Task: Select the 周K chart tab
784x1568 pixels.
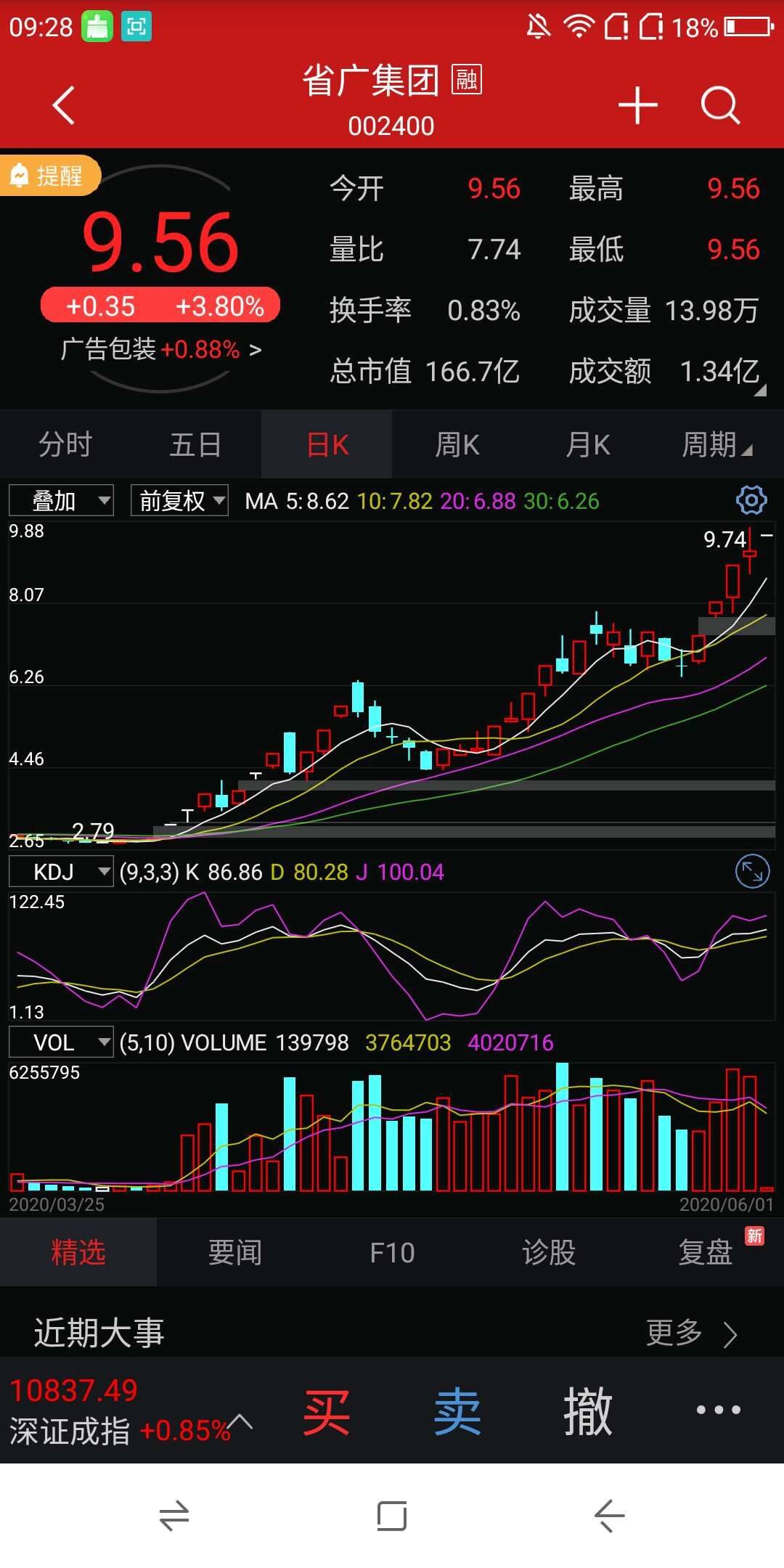Action: click(x=457, y=444)
